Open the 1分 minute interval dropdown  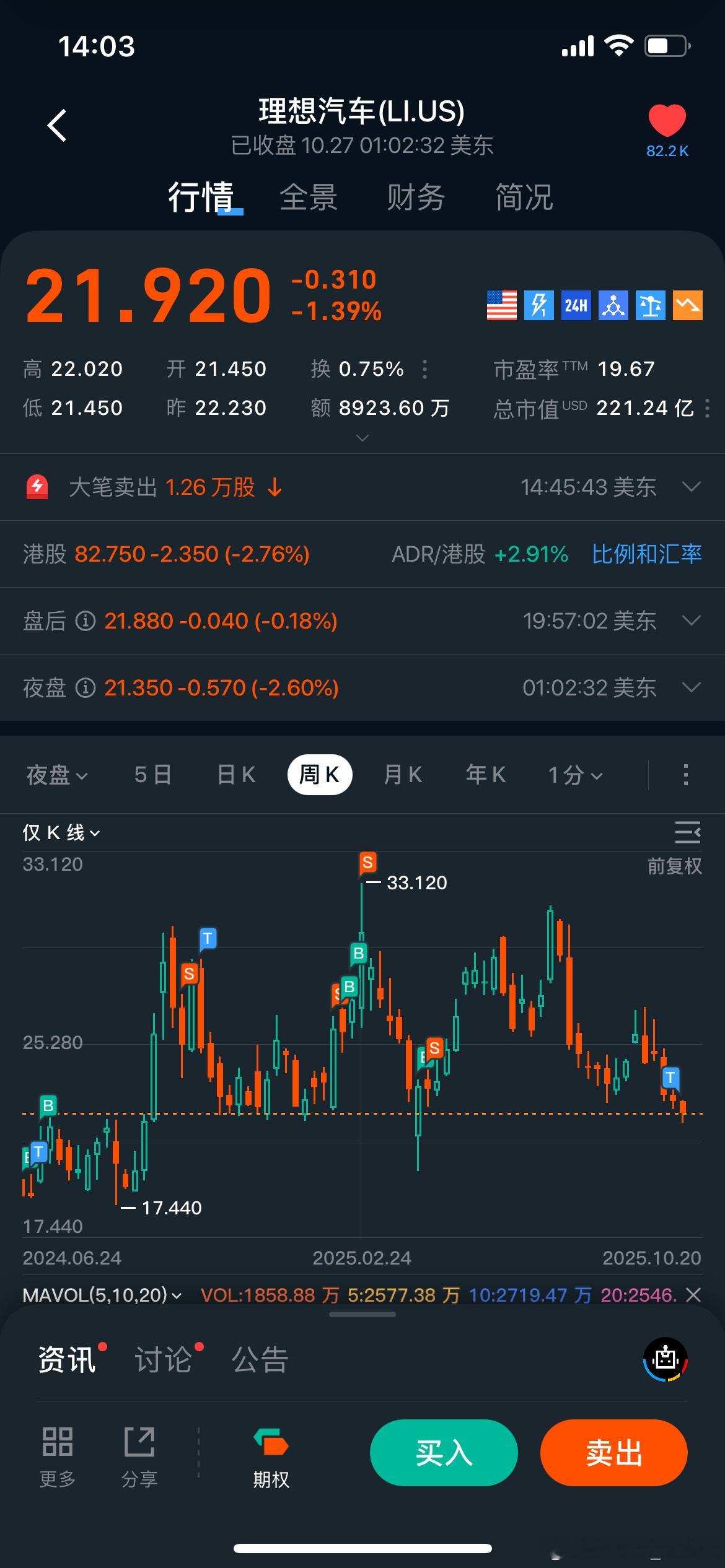575,775
